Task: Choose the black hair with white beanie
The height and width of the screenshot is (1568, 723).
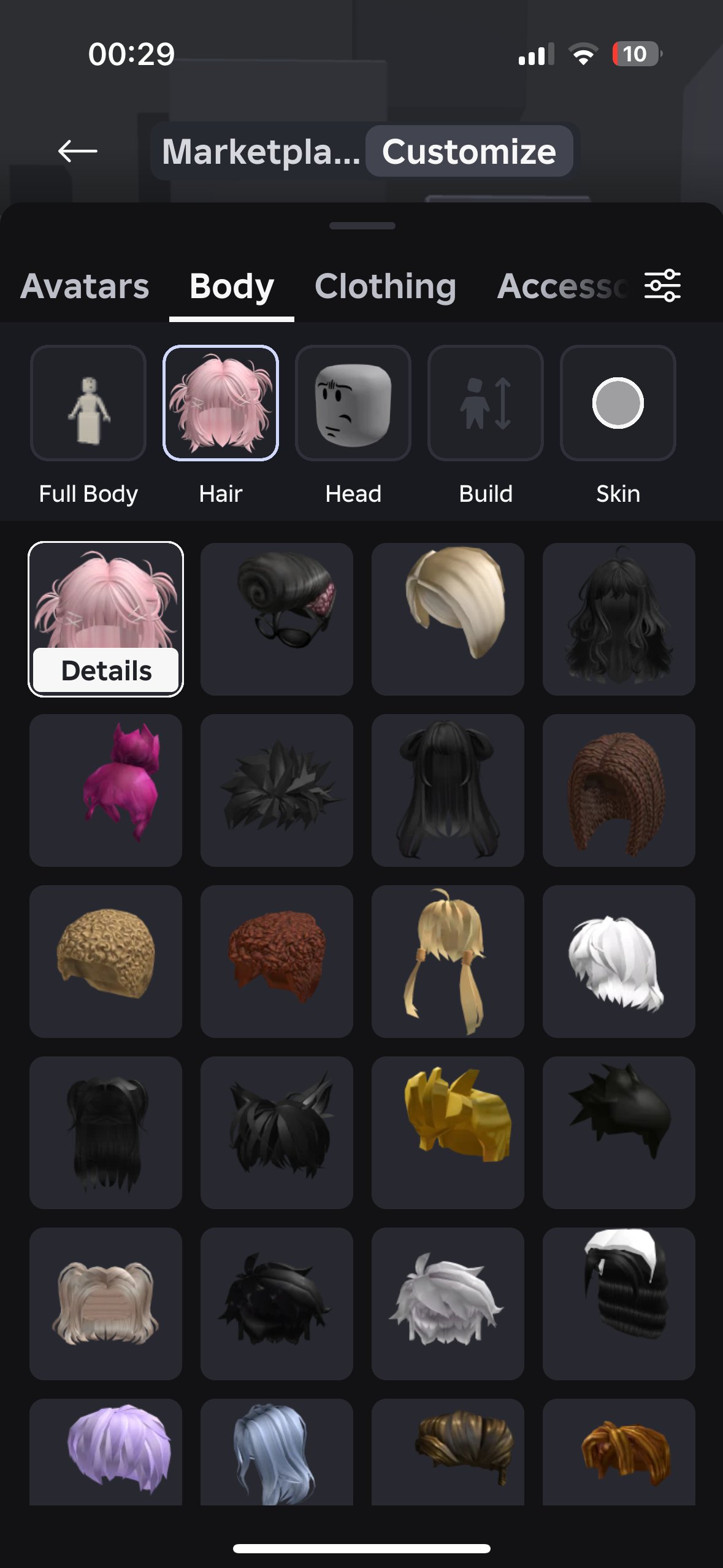Action: (x=619, y=1304)
